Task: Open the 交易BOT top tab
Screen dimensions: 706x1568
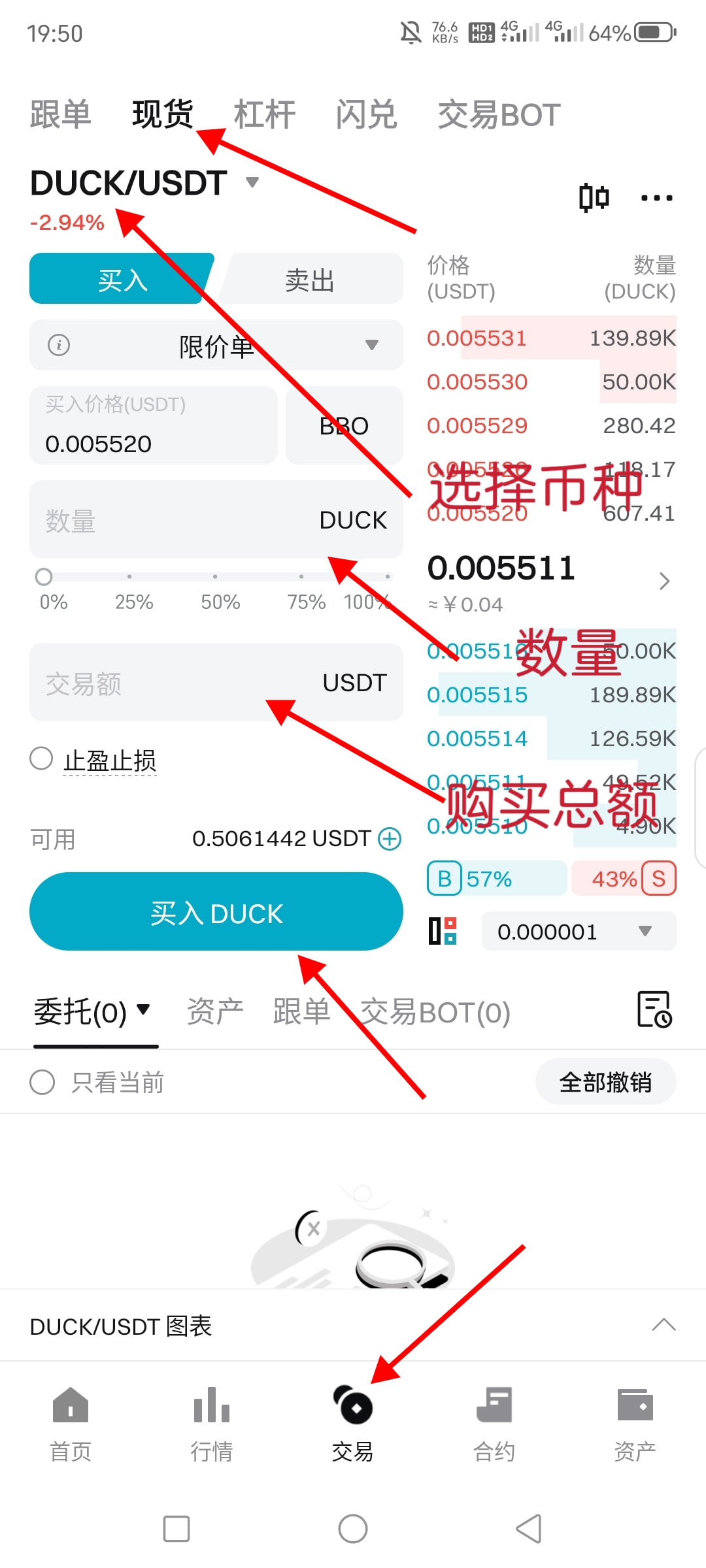Action: tap(499, 115)
